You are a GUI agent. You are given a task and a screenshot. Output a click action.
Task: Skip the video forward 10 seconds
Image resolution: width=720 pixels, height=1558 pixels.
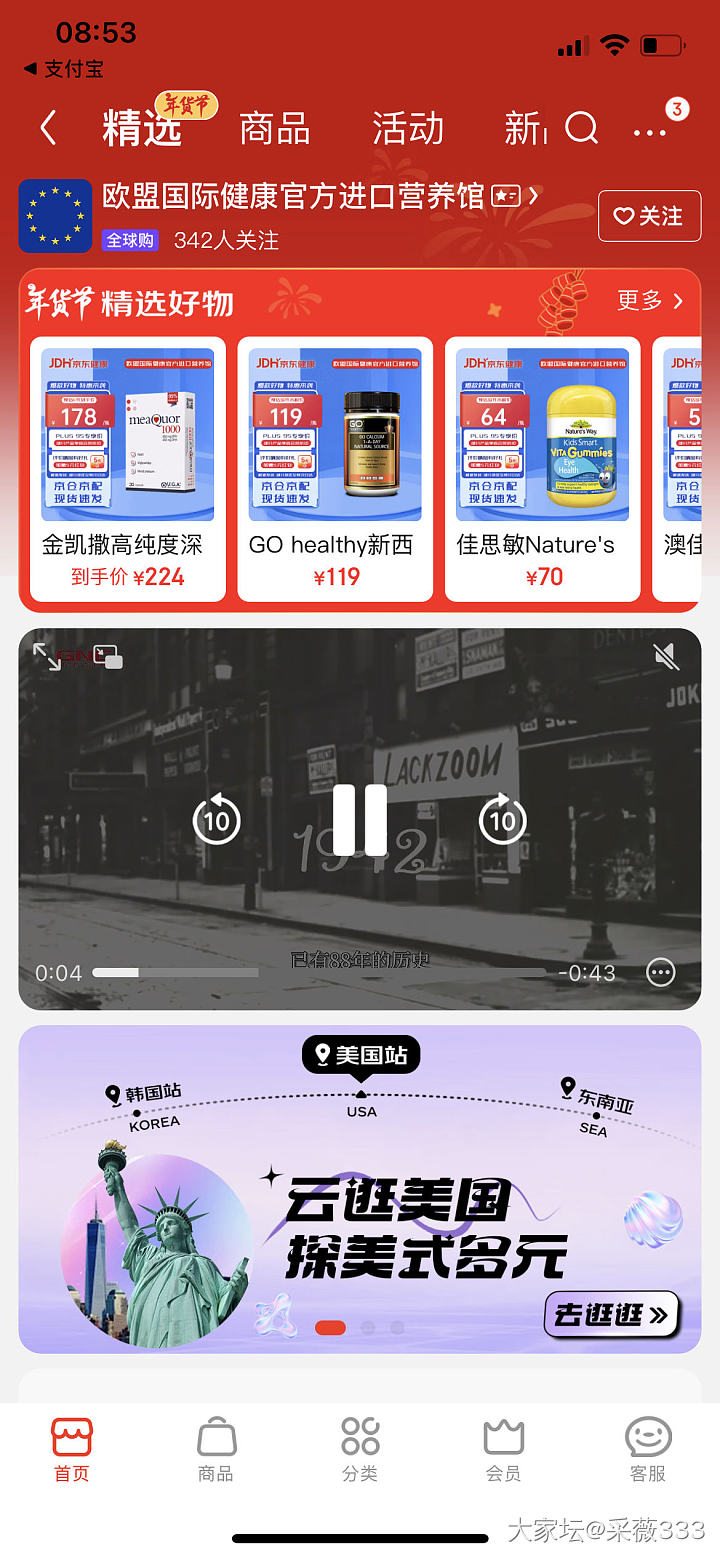[x=502, y=820]
